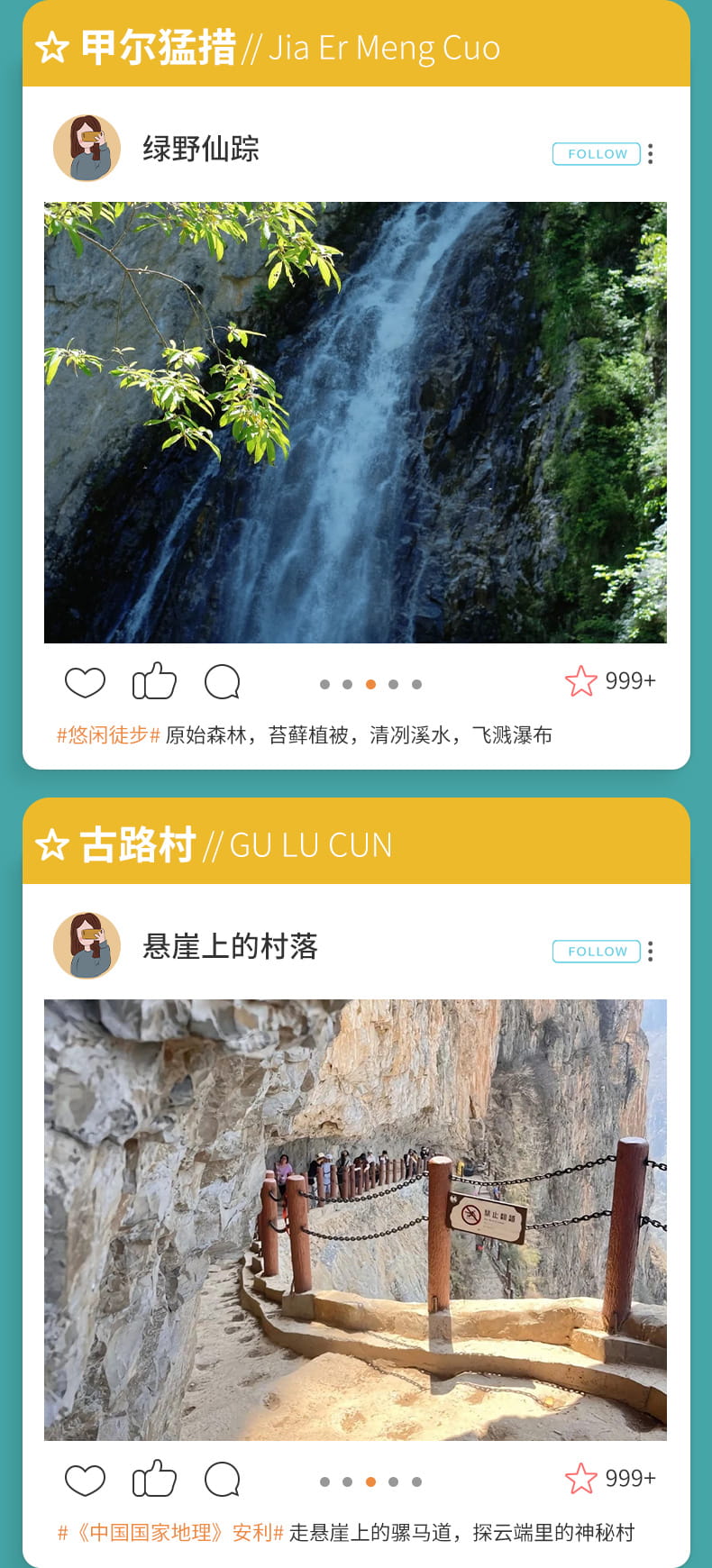Screen dimensions: 712x1568
Task: Give a thumbs-up to the 绿野仙踪 post
Action: point(155,681)
